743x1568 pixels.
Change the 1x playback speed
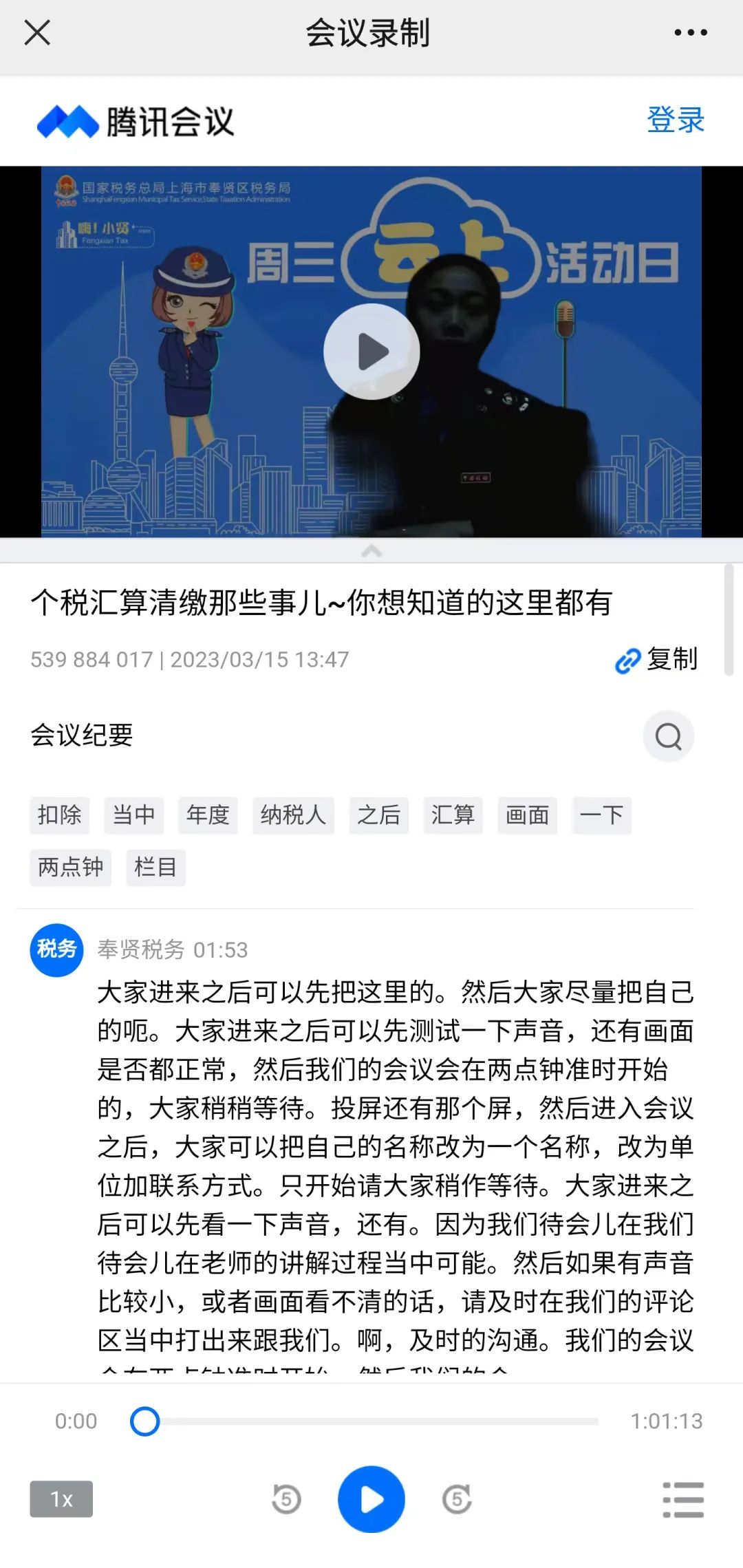[61, 1499]
